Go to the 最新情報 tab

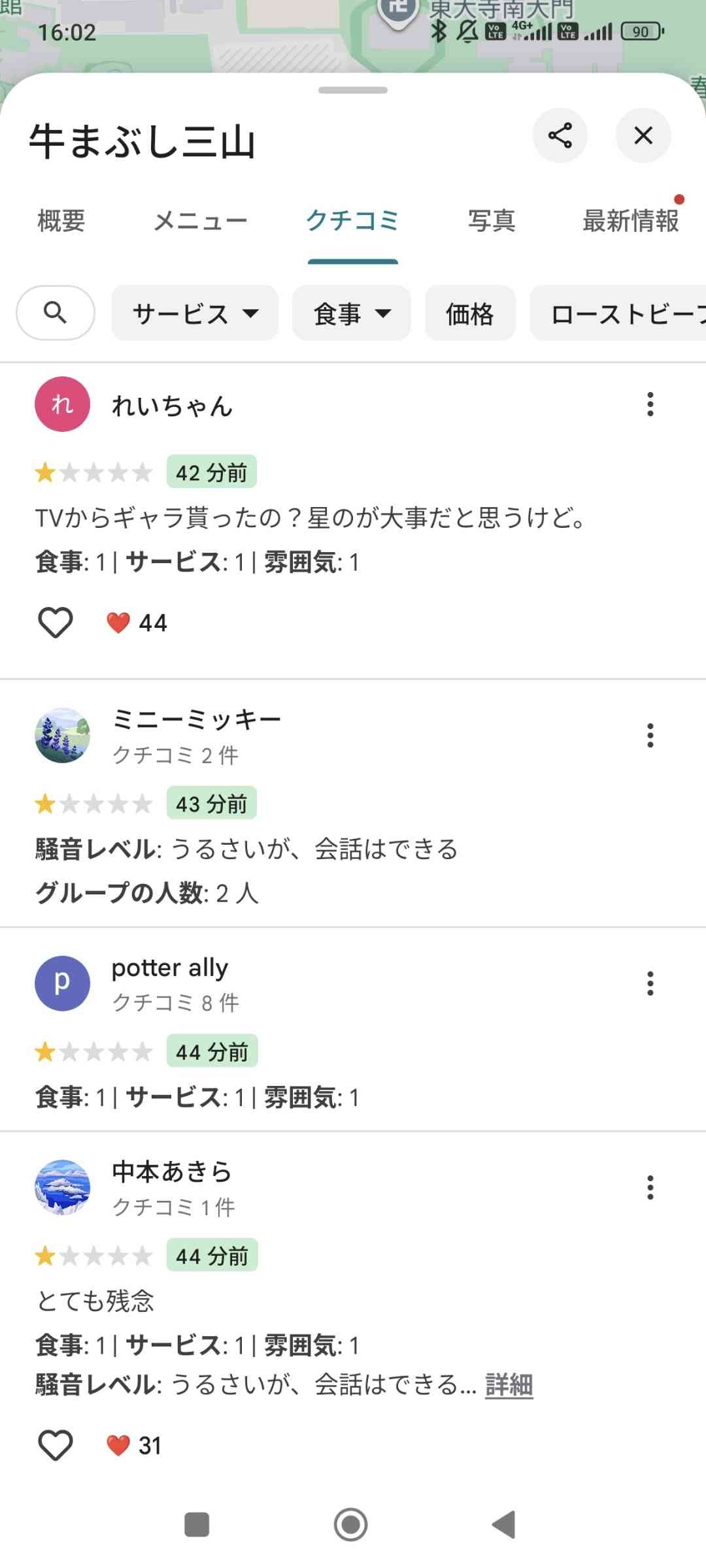pos(630,221)
